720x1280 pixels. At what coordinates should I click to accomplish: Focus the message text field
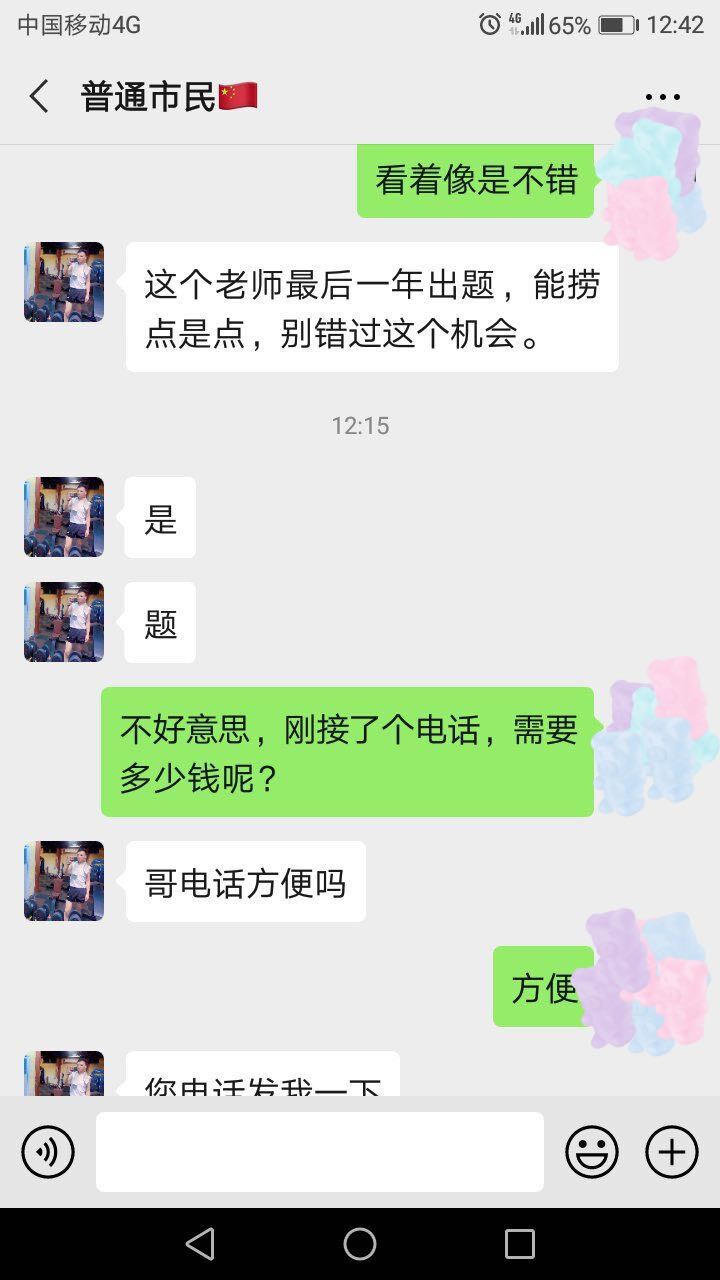(320, 1152)
